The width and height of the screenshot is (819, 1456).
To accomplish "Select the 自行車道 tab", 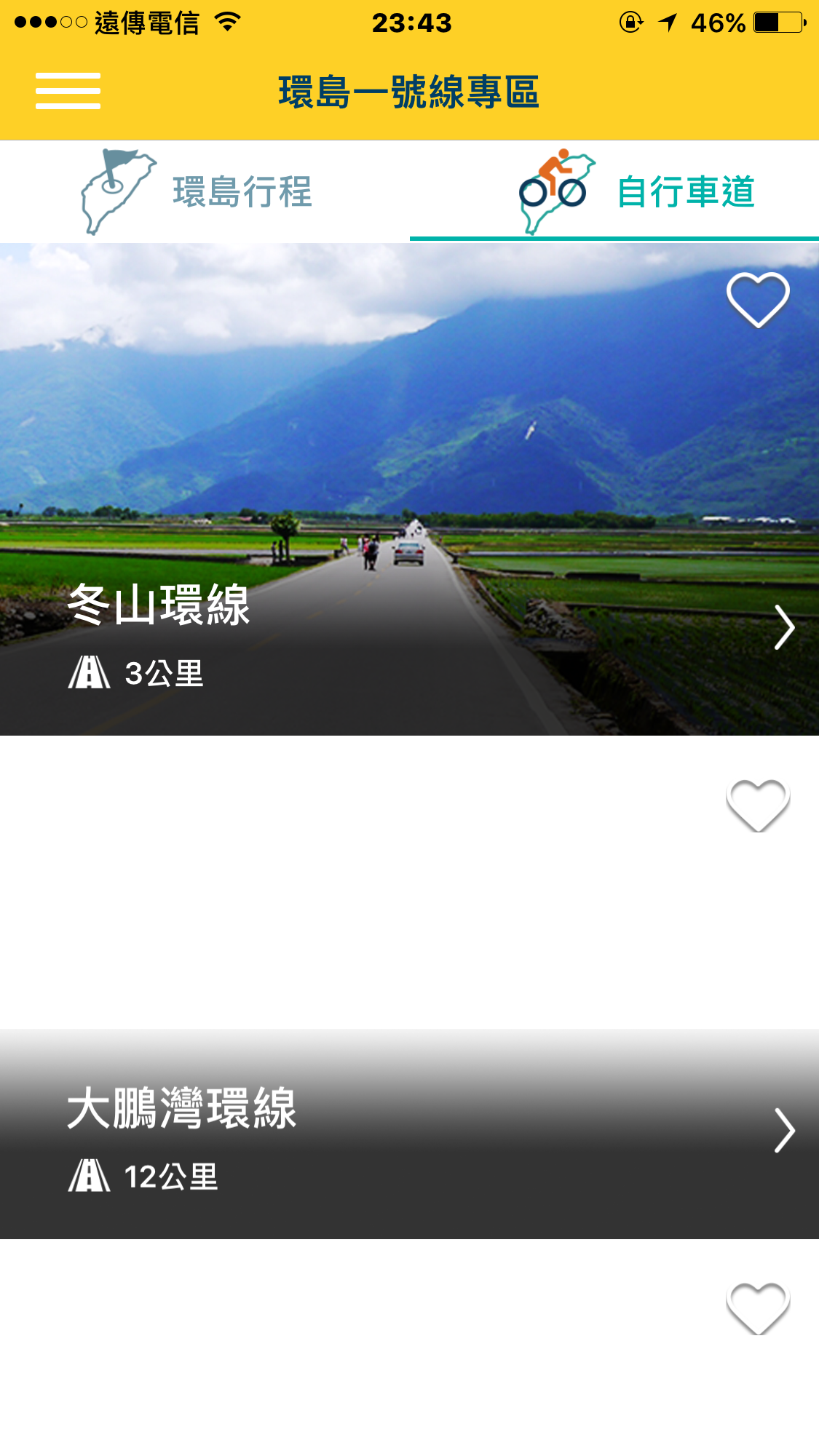I will (x=687, y=191).
